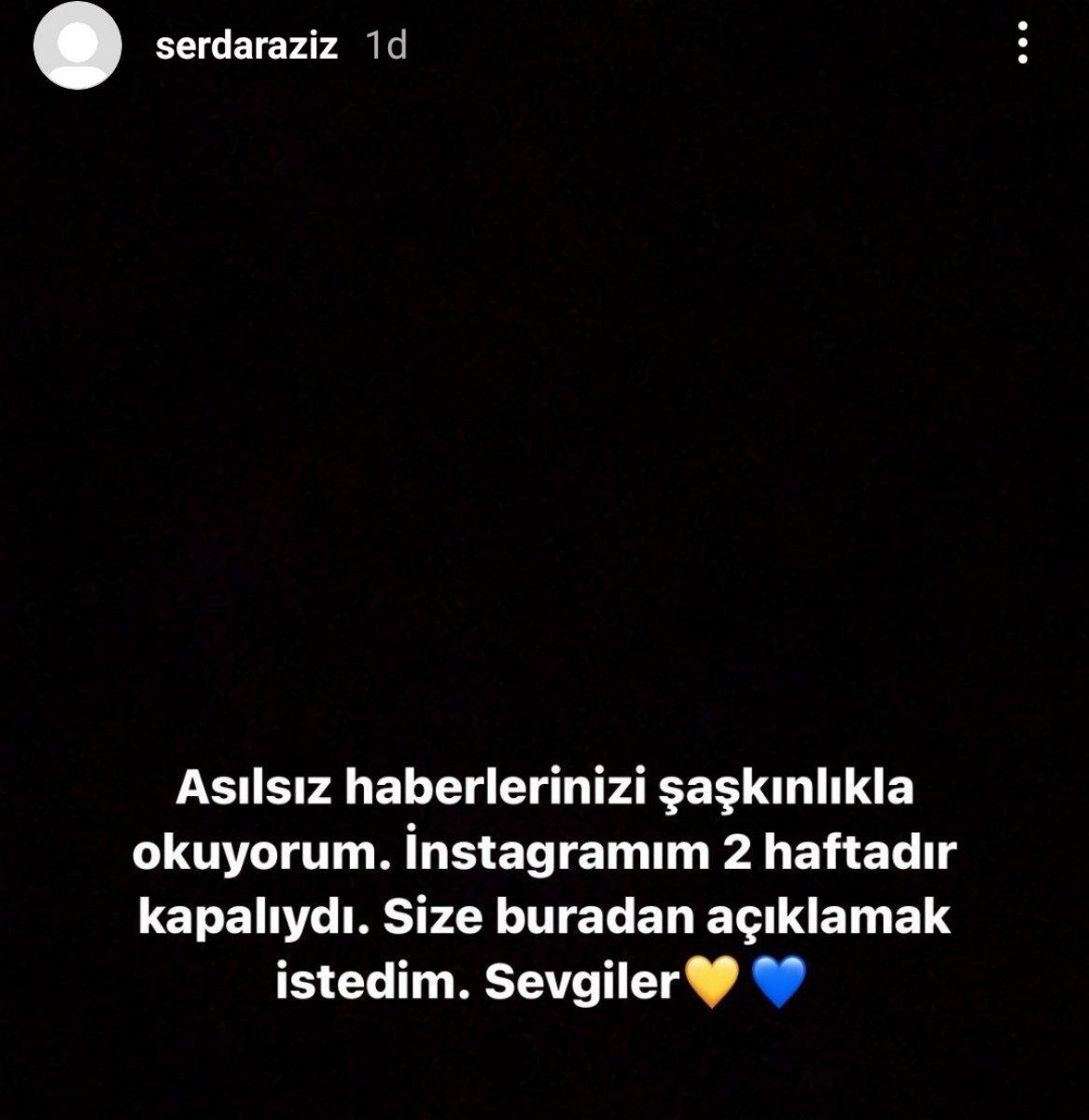Image resolution: width=1089 pixels, height=1120 pixels.
Task: Click the yellow heart emoji in the text
Action: pyautogui.click(x=713, y=979)
